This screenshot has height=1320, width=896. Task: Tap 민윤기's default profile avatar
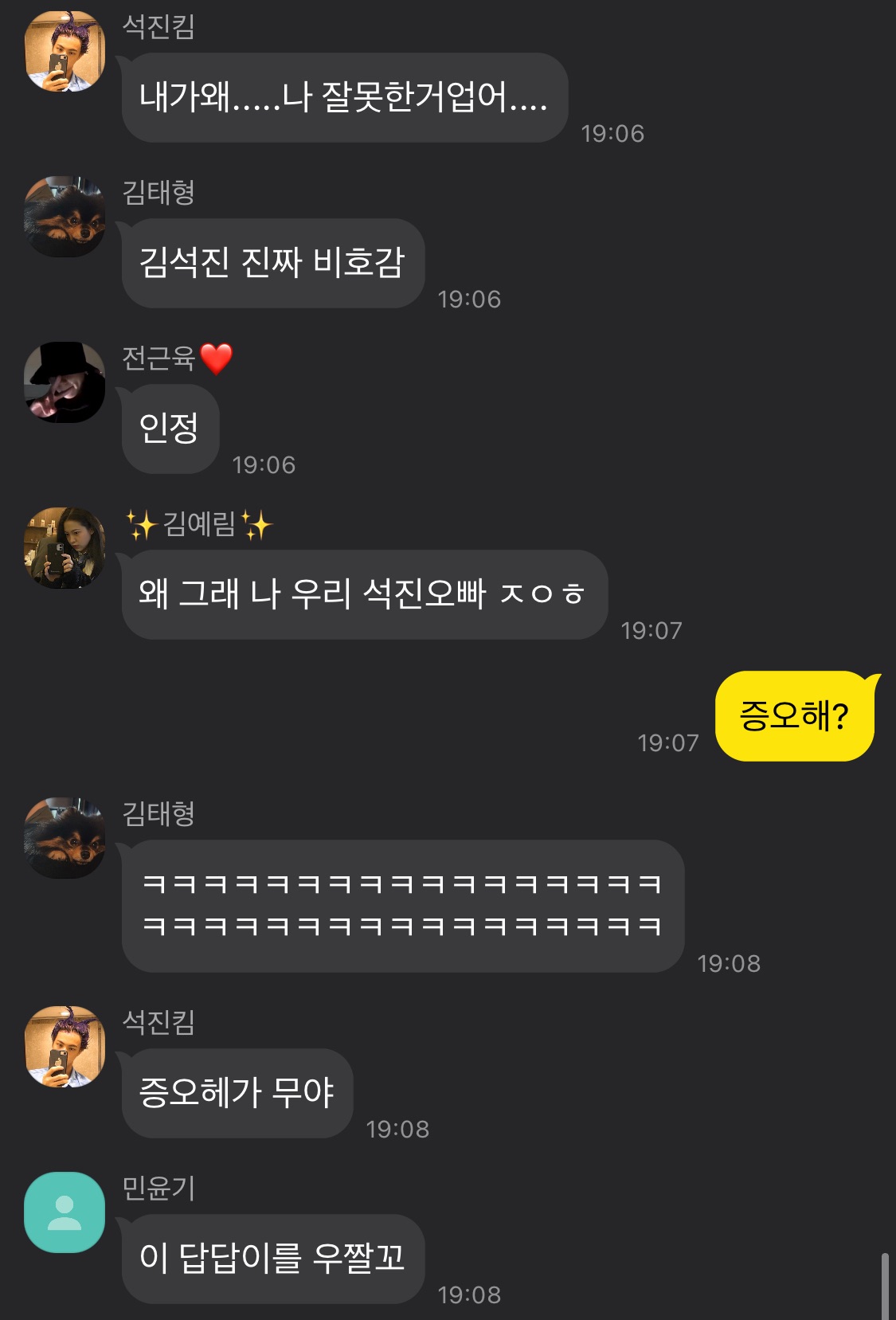coord(65,1212)
